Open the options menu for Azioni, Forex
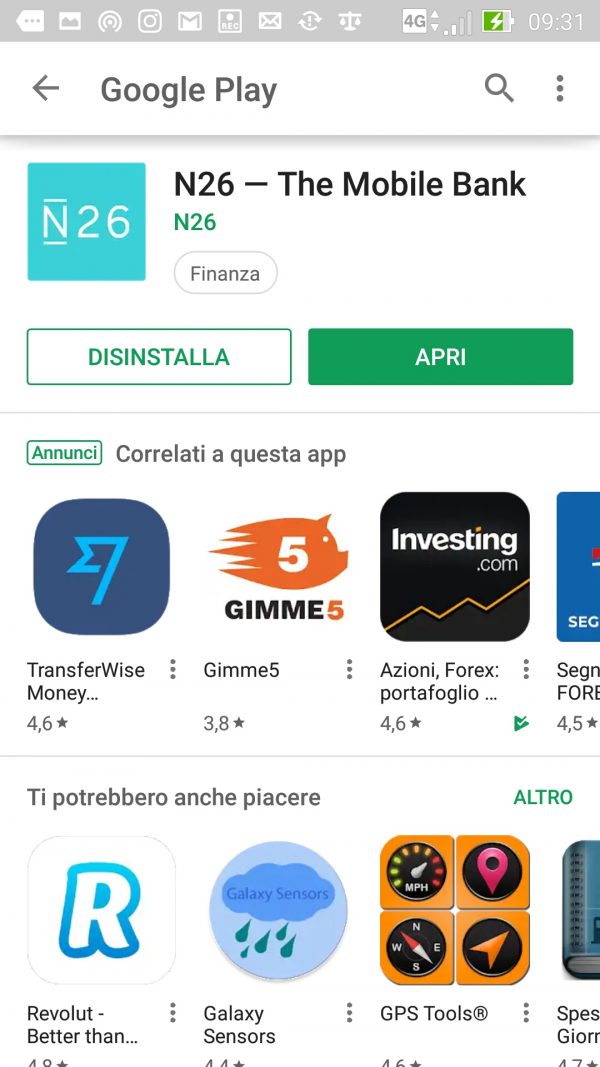 (526, 669)
